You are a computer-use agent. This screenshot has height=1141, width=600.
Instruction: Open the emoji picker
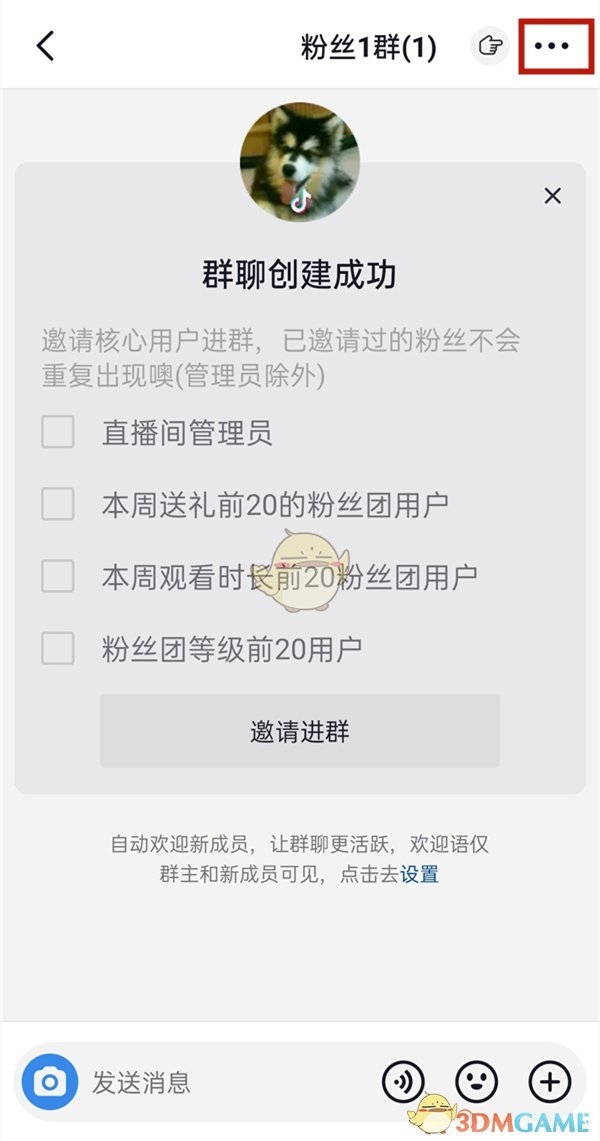[476, 1080]
